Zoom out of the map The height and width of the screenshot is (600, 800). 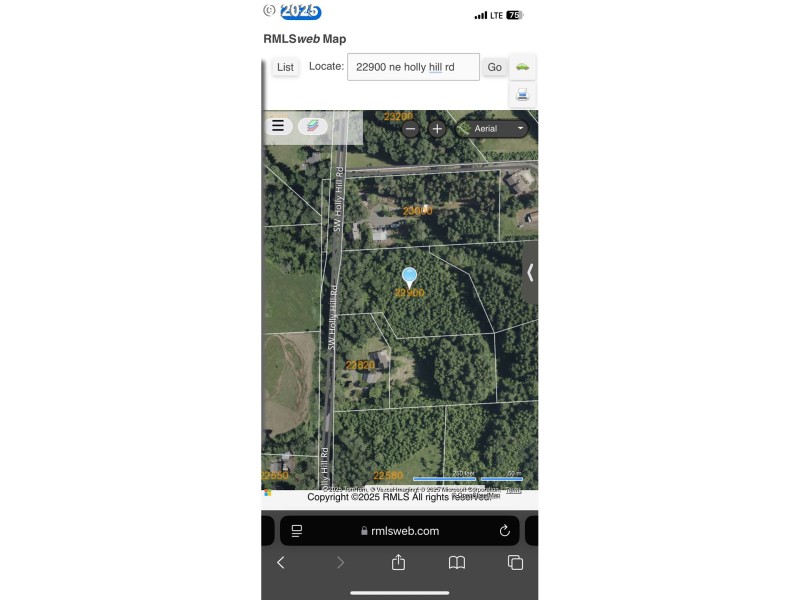(411, 128)
